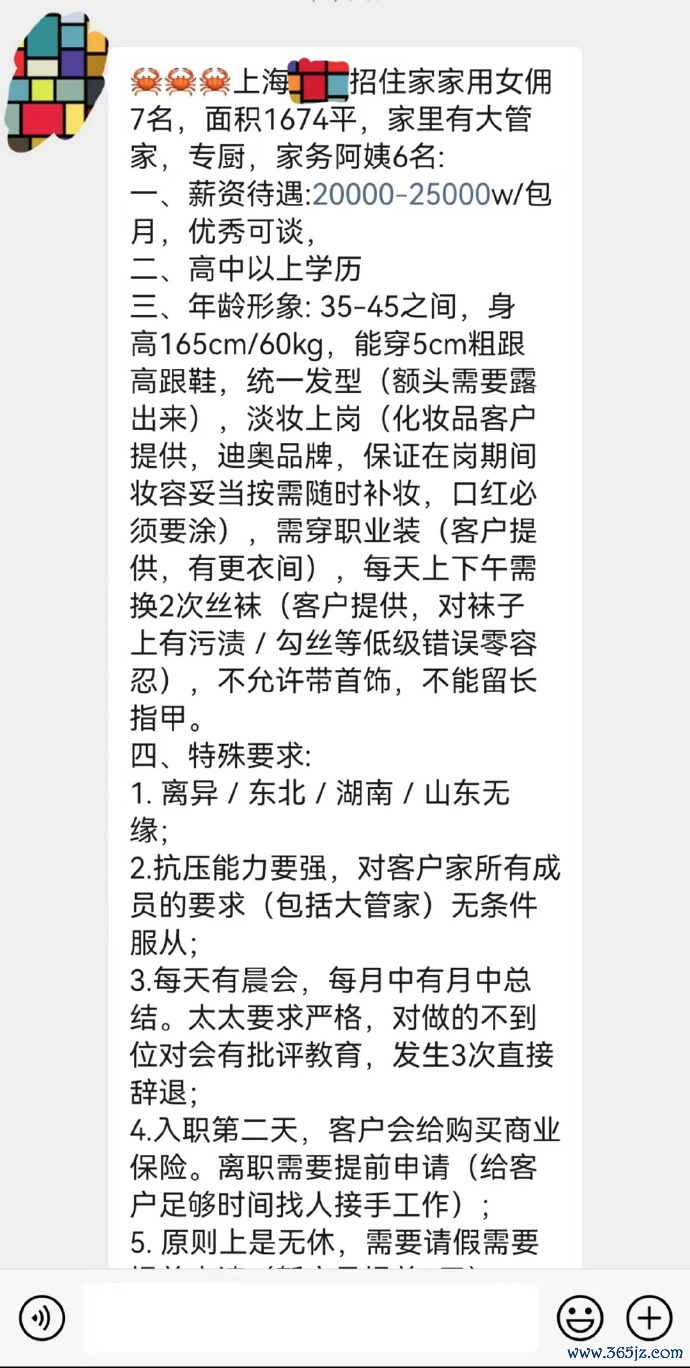The image size is (690, 1368).
Task: Tap the highlighted 20000-25000 number link
Action: point(401,193)
